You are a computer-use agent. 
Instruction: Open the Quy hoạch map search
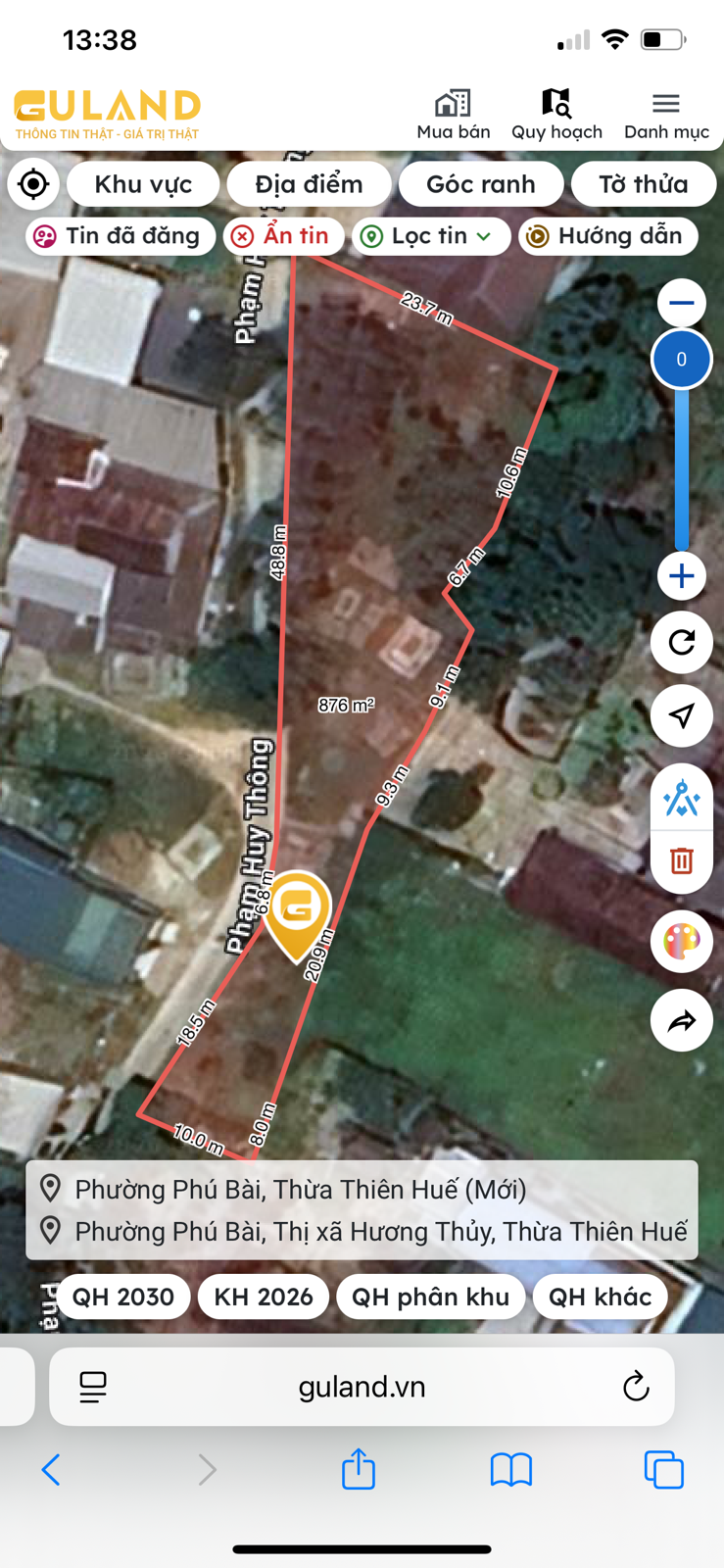[x=556, y=115]
